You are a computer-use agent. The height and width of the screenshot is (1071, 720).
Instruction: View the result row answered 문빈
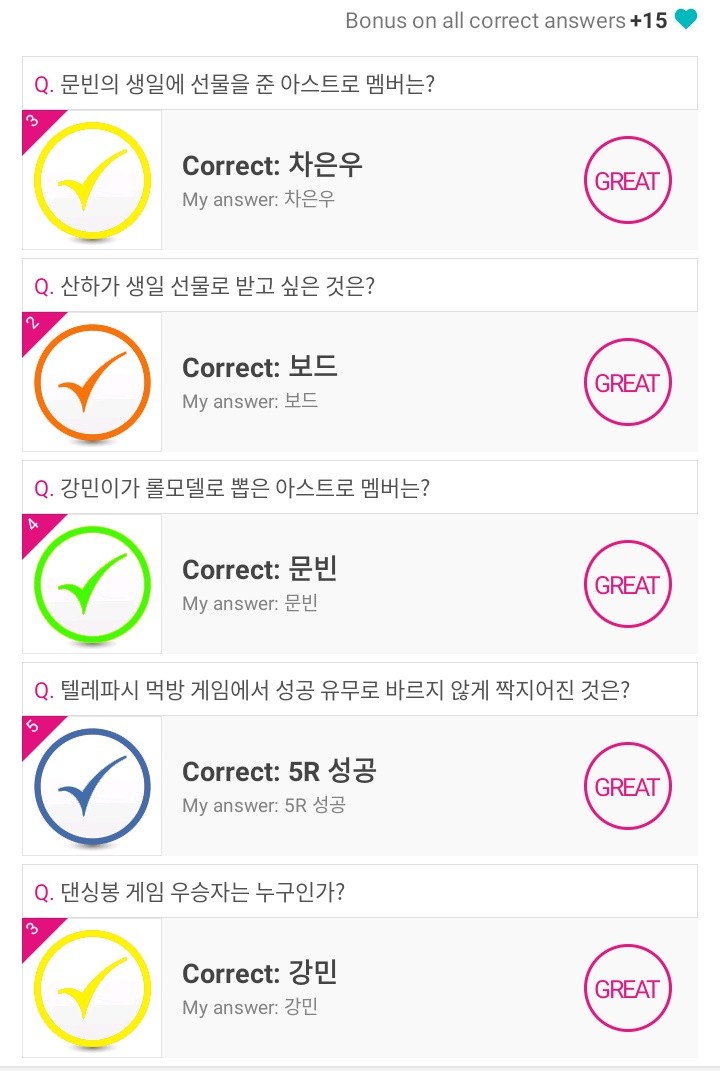[x=360, y=584]
